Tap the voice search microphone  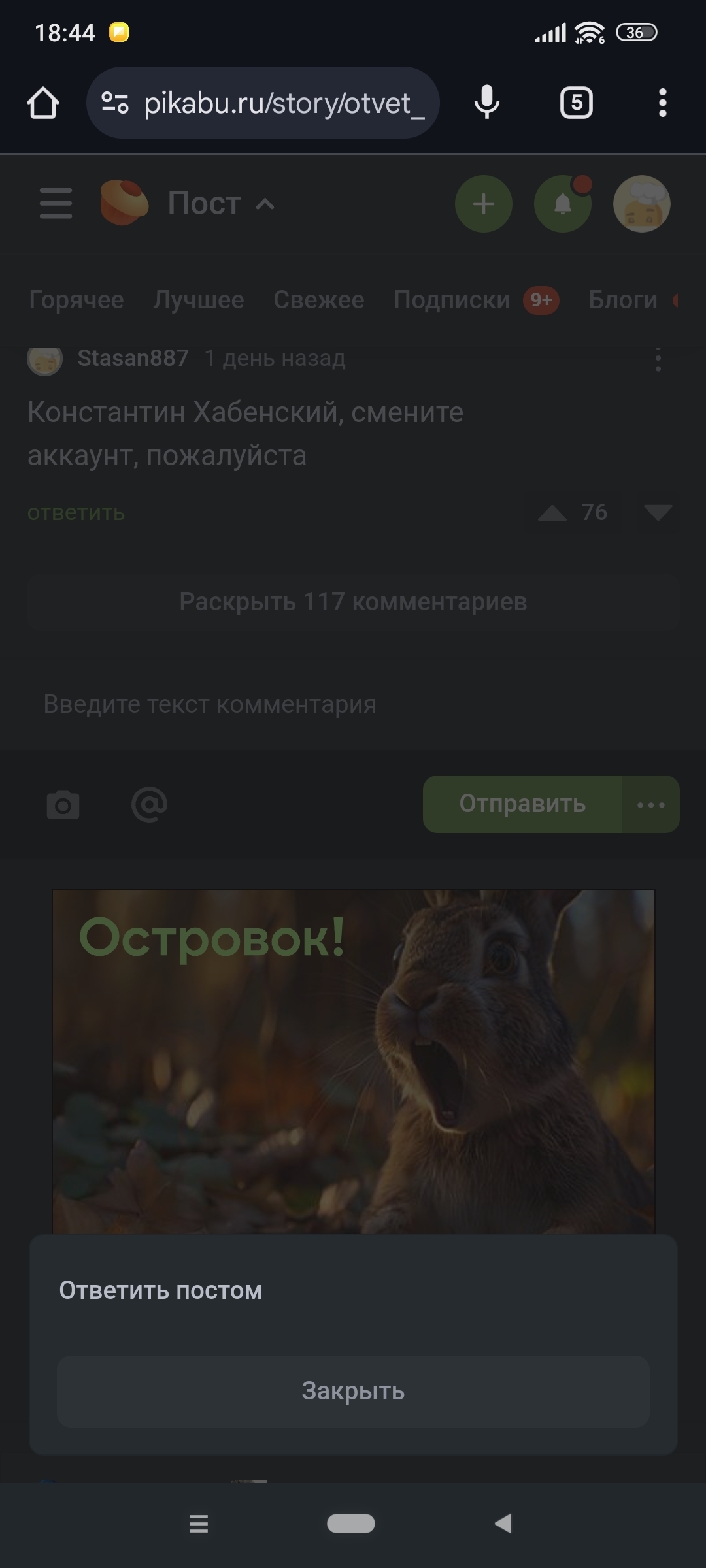point(486,103)
